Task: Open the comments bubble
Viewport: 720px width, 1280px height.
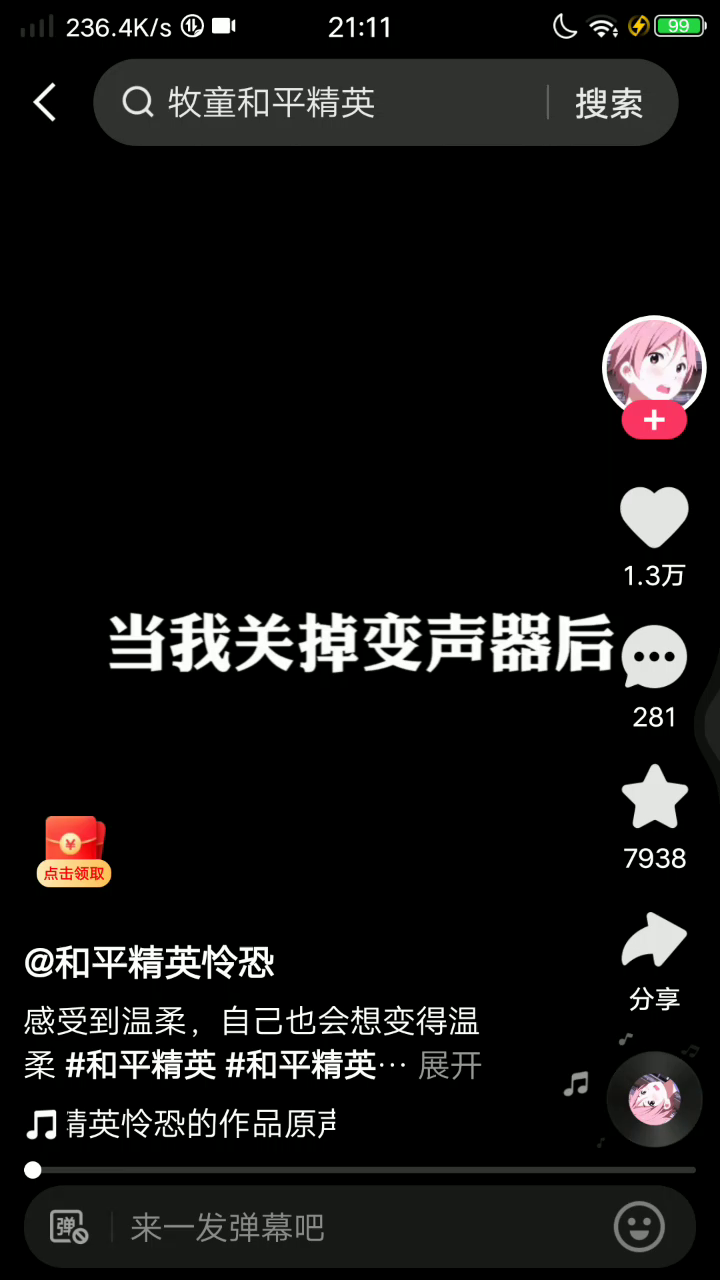Action: [654, 659]
